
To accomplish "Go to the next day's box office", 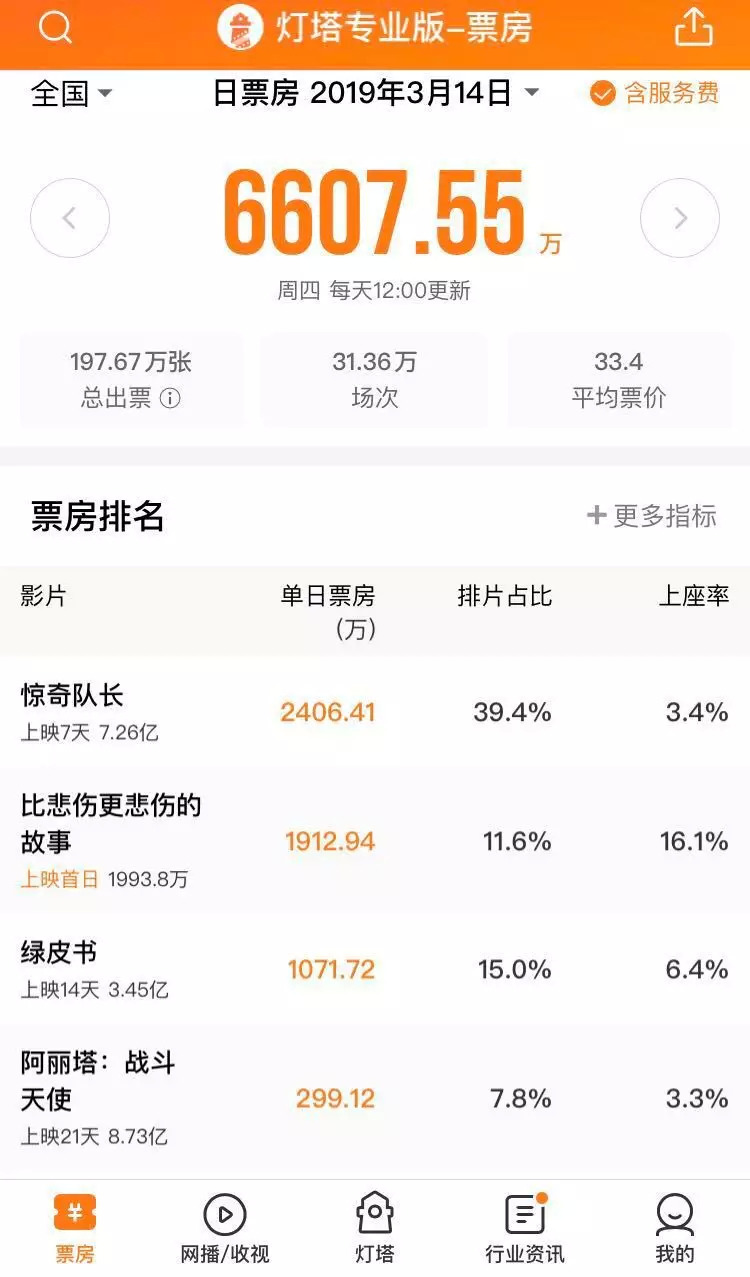I will click(x=680, y=218).
